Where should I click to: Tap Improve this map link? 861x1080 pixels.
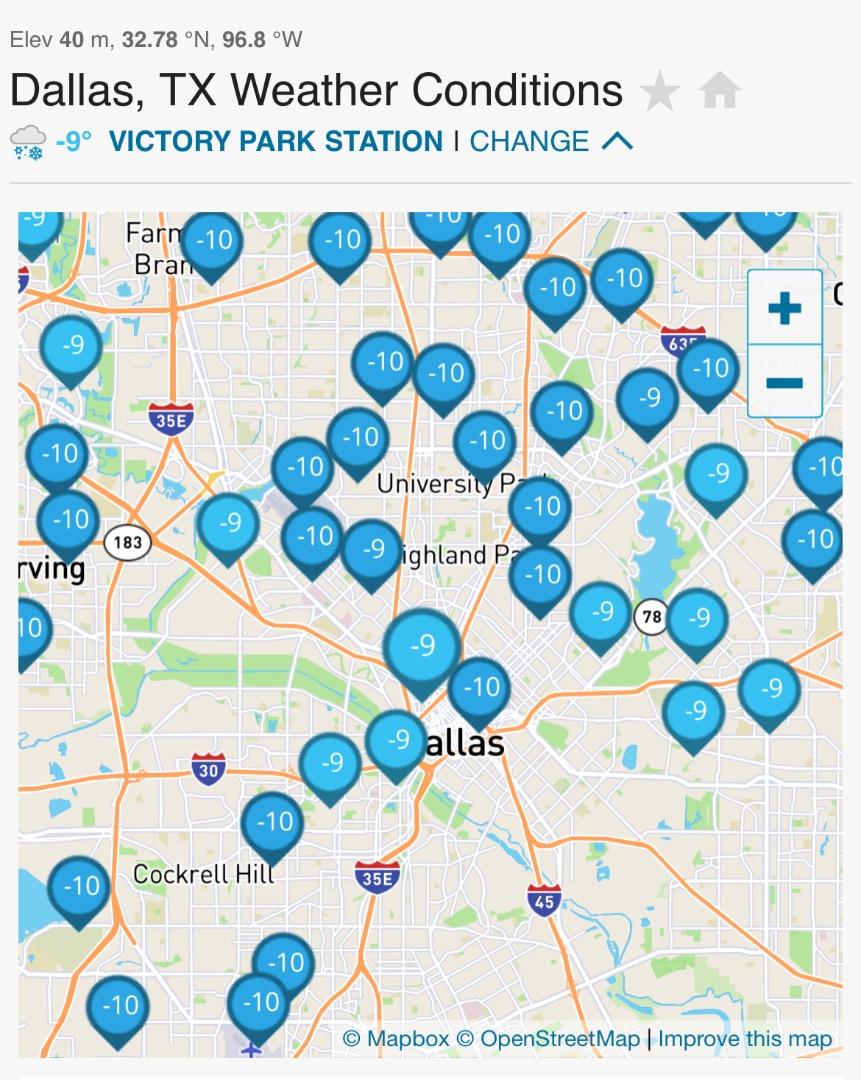744,1039
